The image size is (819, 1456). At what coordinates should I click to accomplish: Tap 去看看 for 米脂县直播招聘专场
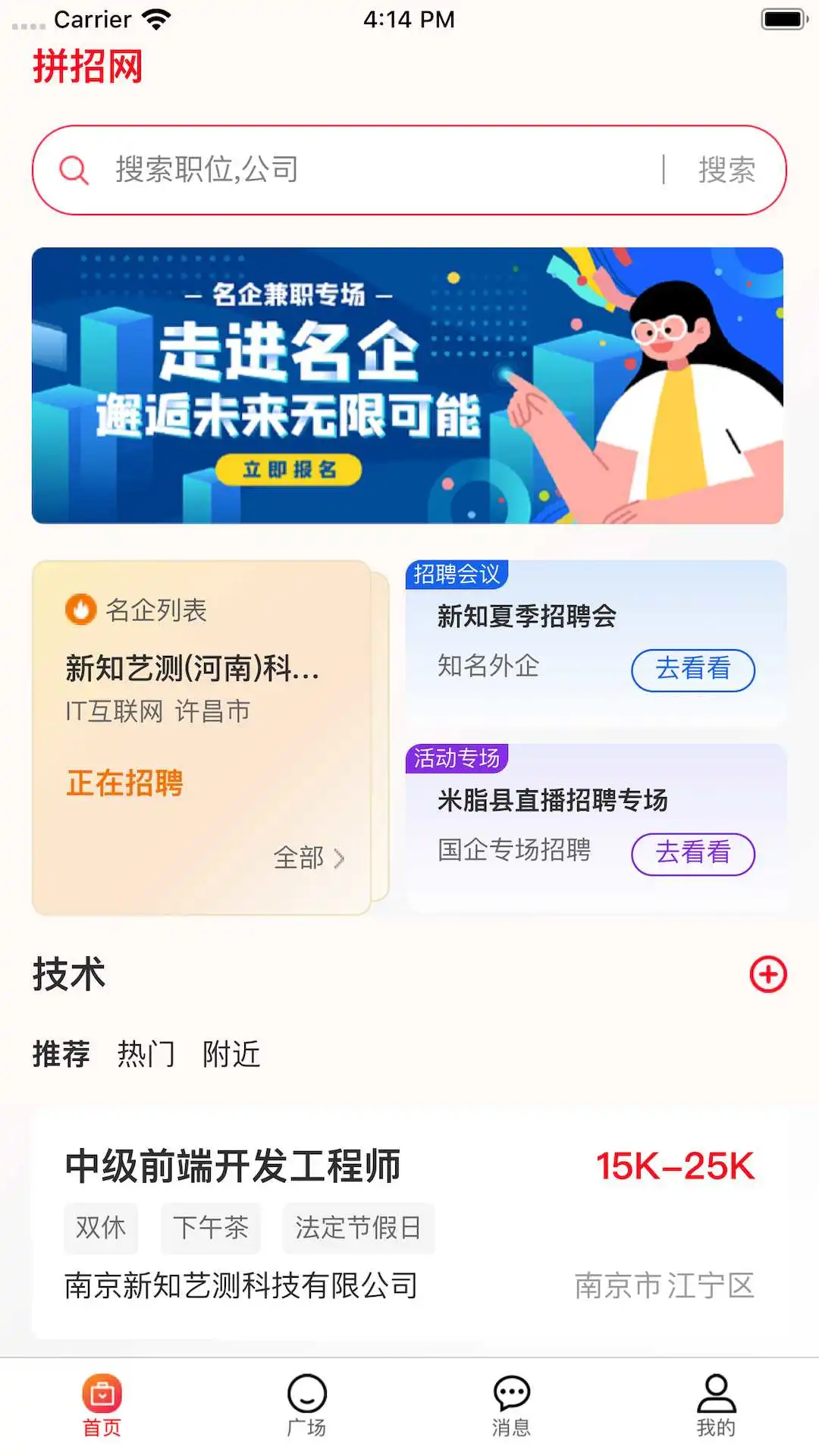point(692,854)
